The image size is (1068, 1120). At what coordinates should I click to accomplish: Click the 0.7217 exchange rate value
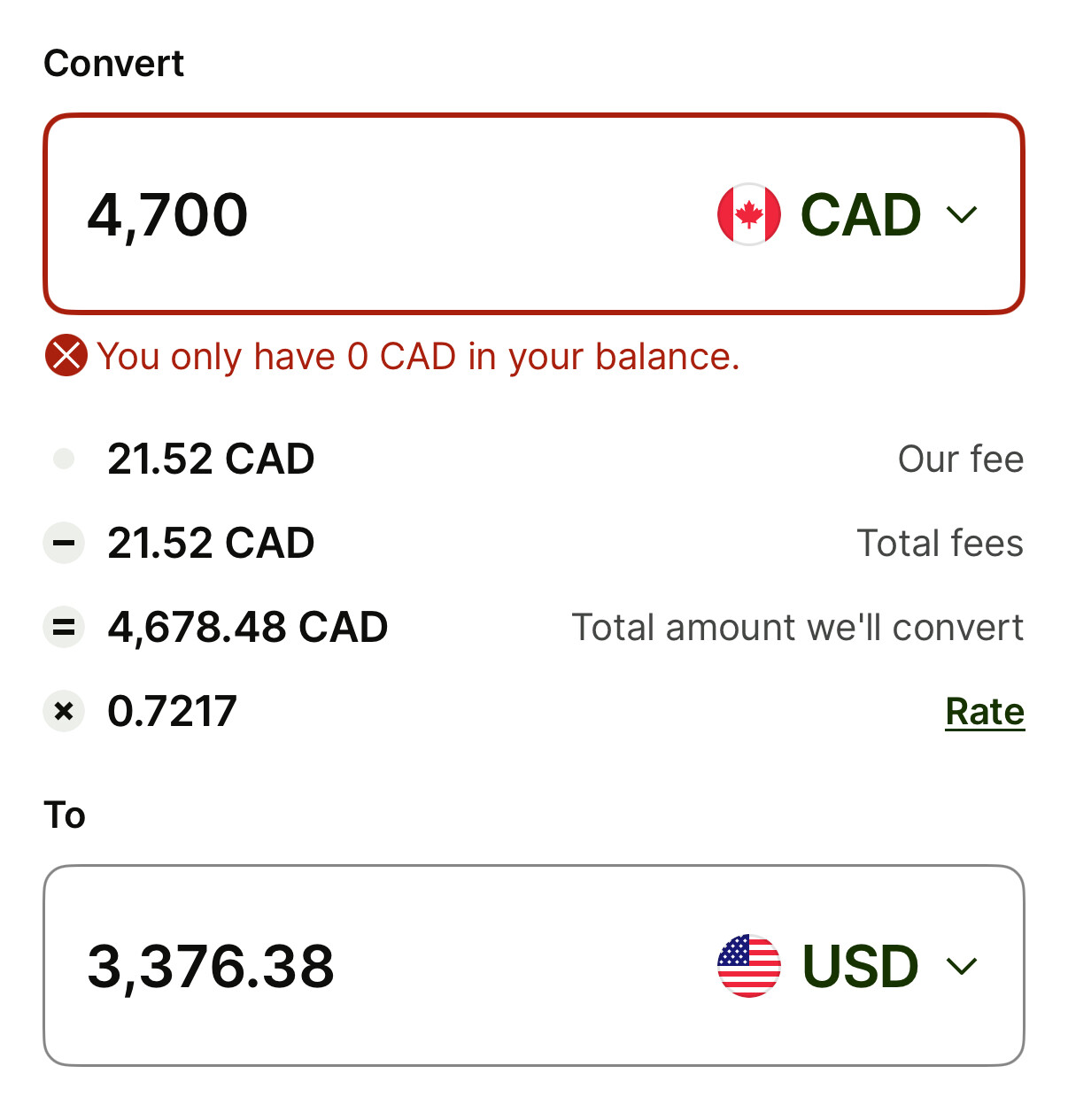[173, 711]
